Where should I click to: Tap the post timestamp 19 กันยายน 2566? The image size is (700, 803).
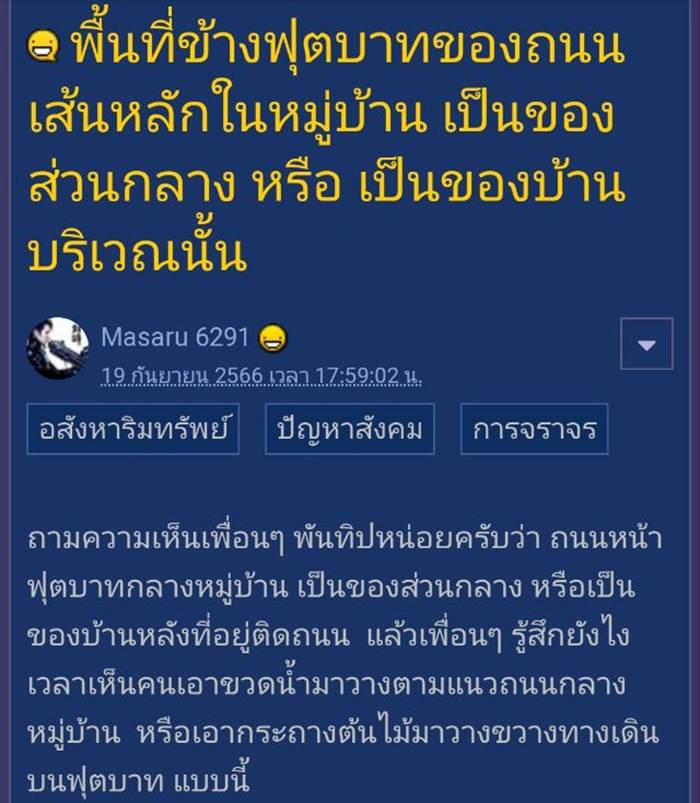point(260,376)
